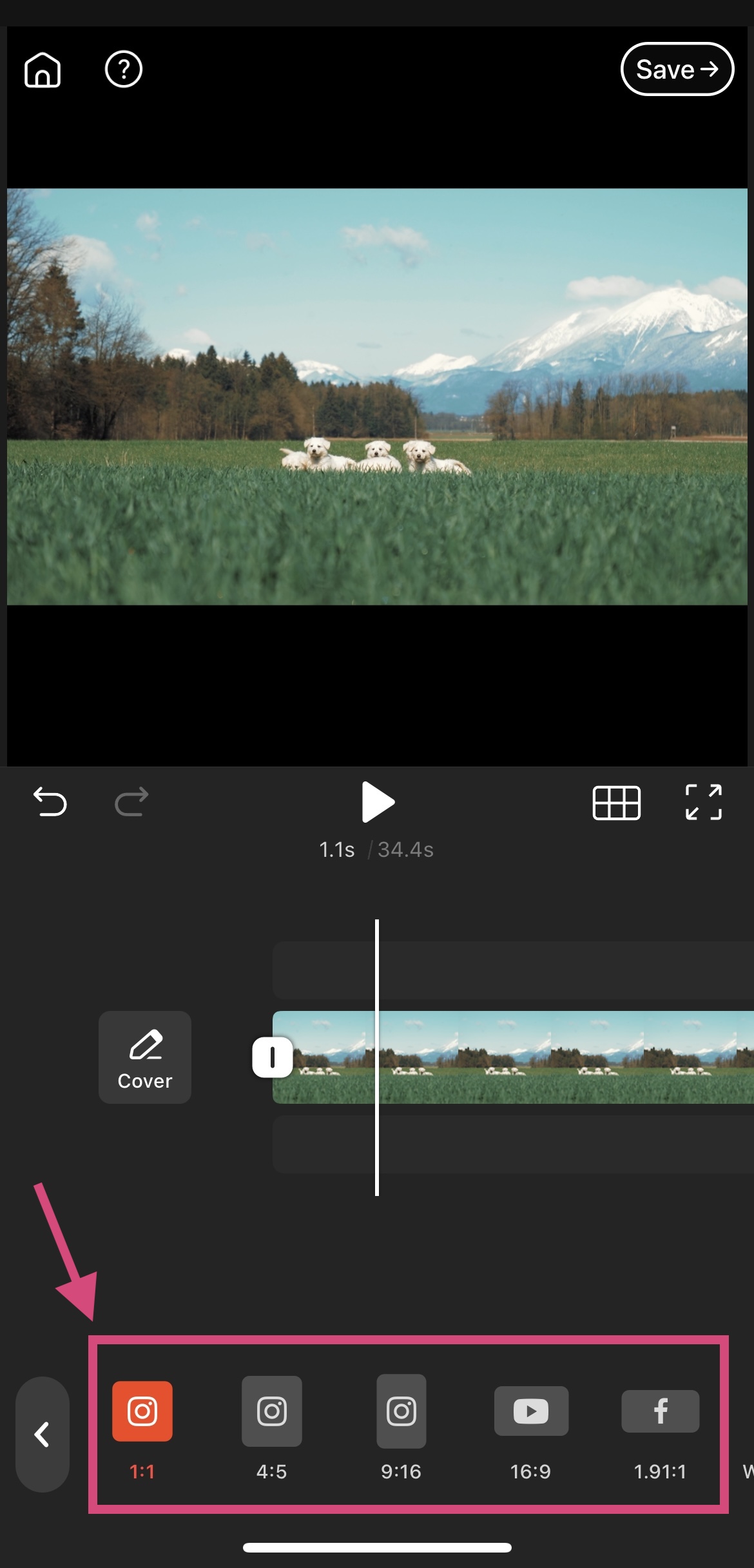Select the video clip on timeline
The image size is (754, 1568).
coord(516,1057)
